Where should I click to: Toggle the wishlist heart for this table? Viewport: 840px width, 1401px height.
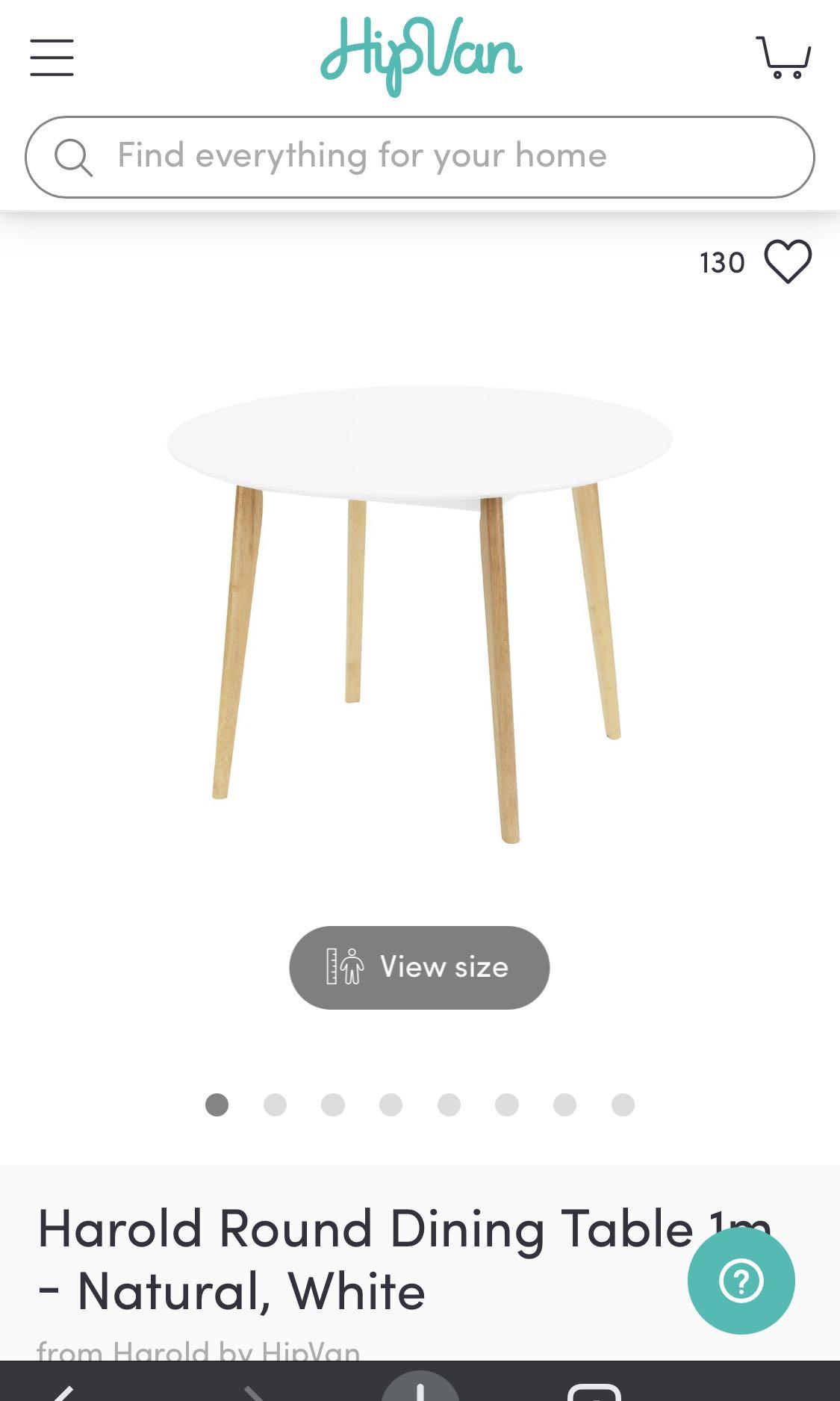[788, 261]
